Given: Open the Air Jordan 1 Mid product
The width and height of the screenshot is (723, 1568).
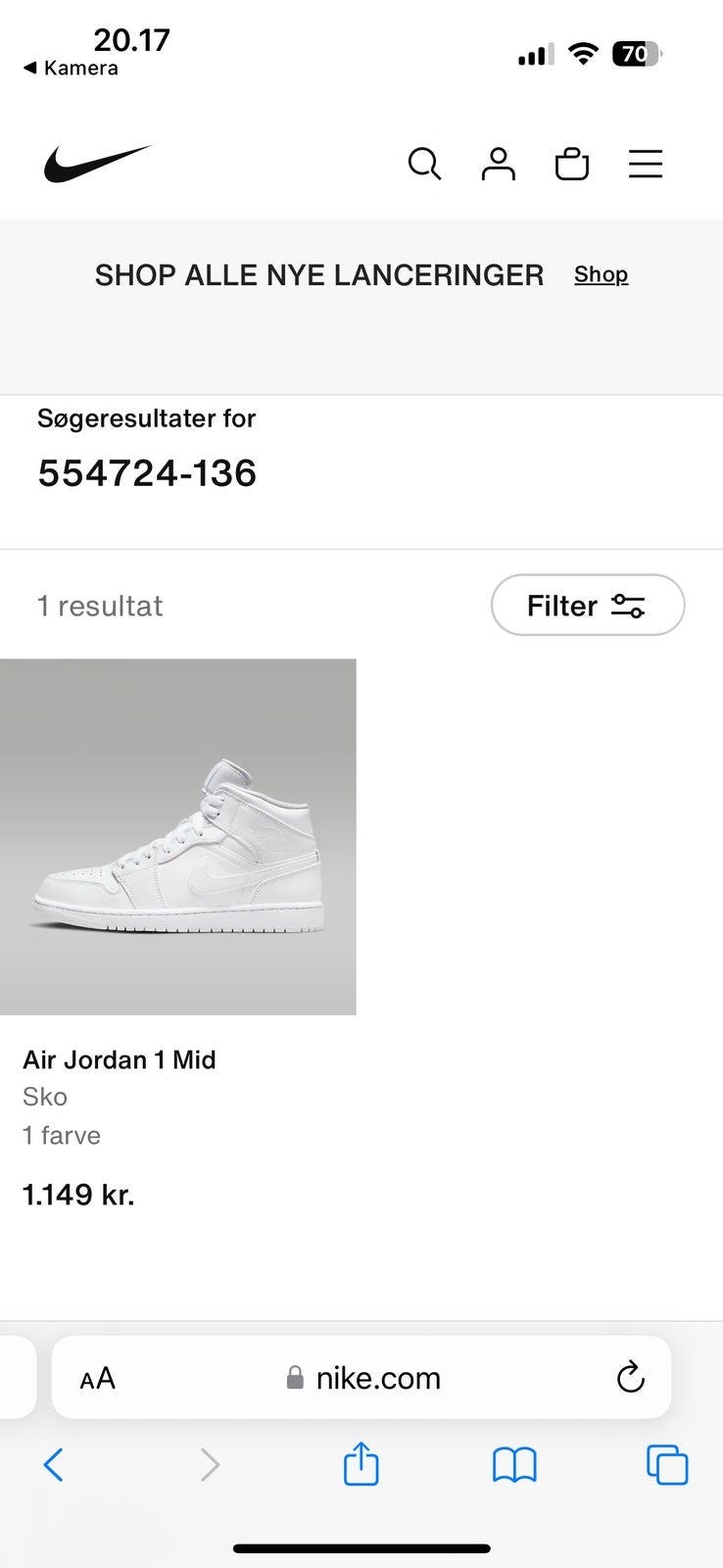Looking at the screenshot, I should click(177, 837).
